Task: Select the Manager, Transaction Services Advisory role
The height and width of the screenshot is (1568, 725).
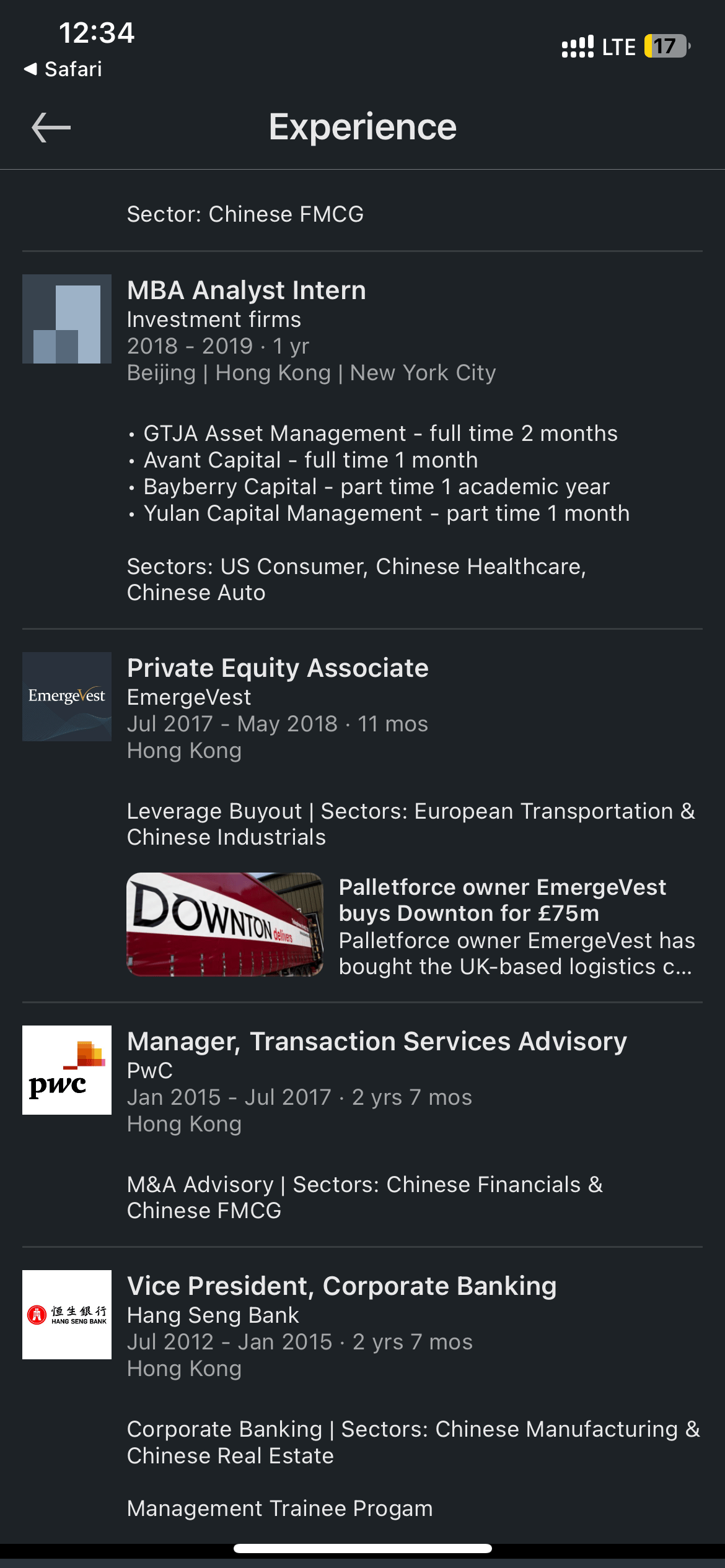Action: pyautogui.click(x=377, y=1041)
